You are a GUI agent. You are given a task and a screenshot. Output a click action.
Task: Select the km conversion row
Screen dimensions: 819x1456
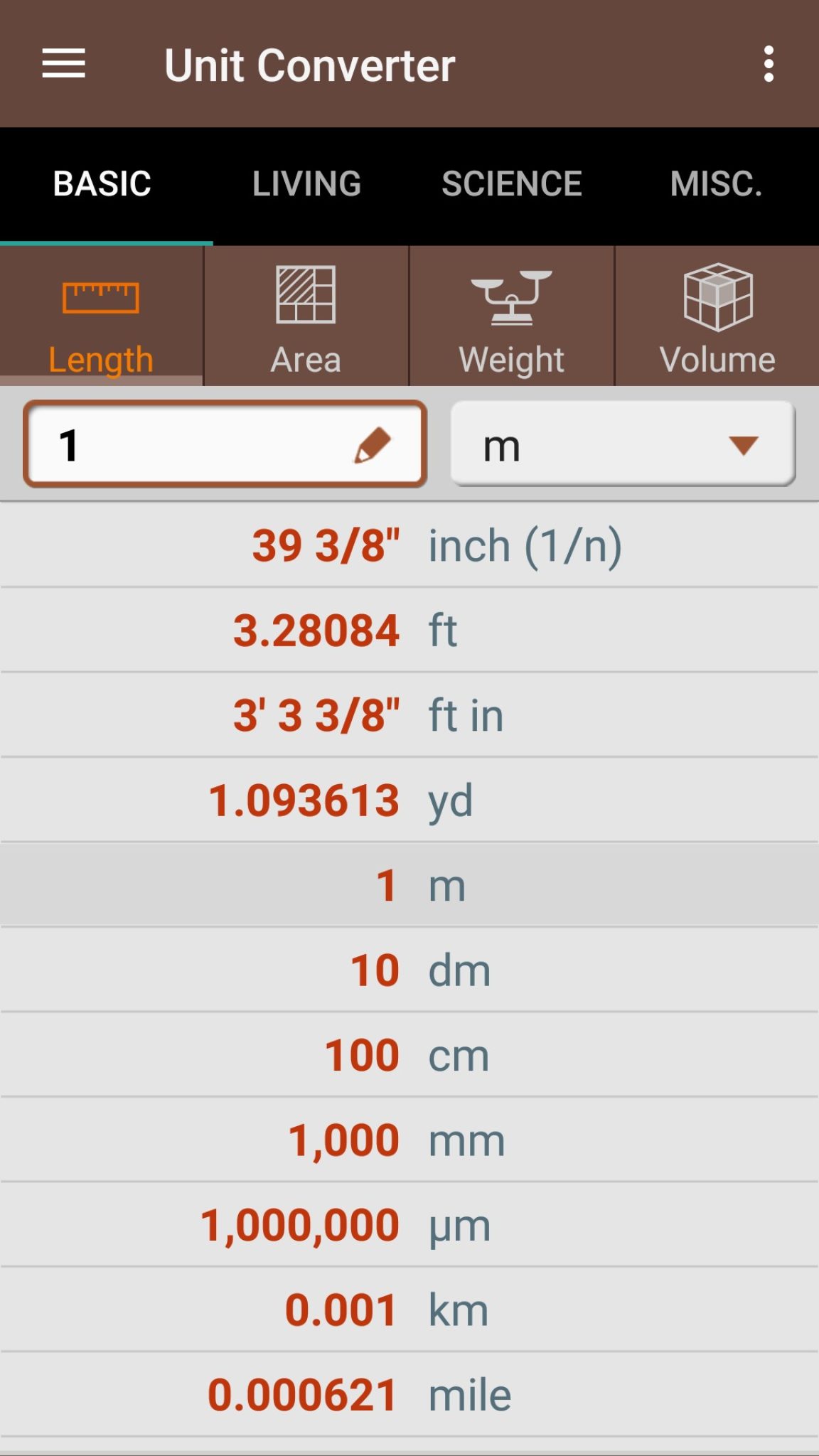tap(409, 1308)
